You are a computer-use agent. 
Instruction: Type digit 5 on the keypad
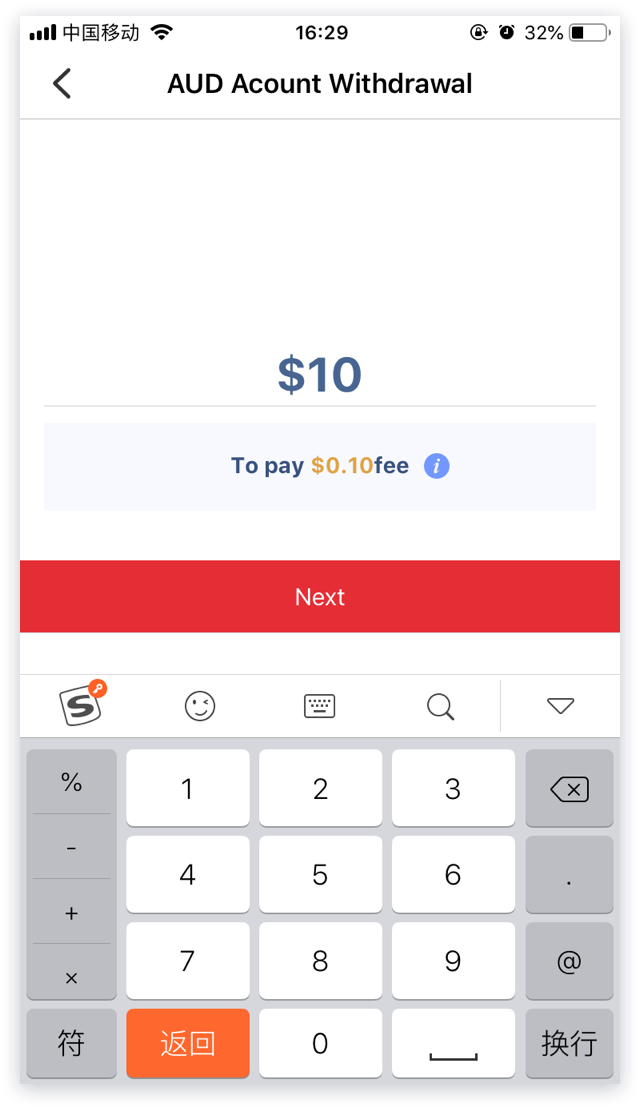[x=320, y=875]
